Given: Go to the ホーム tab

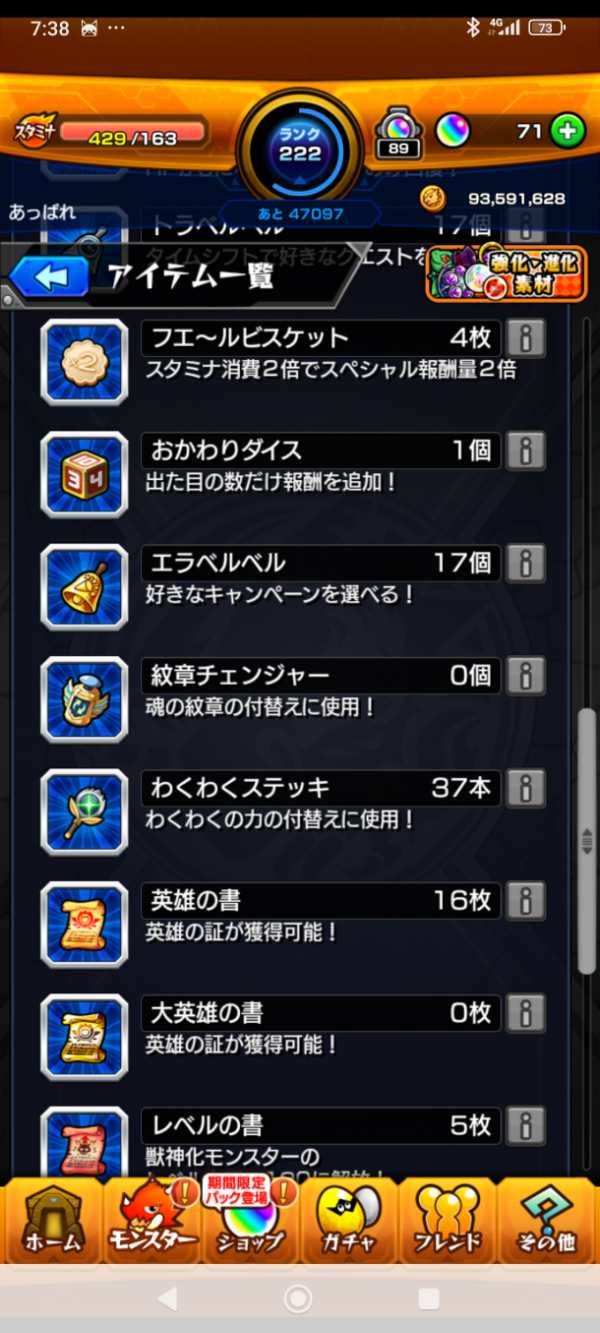Looking at the screenshot, I should pos(53,1220).
